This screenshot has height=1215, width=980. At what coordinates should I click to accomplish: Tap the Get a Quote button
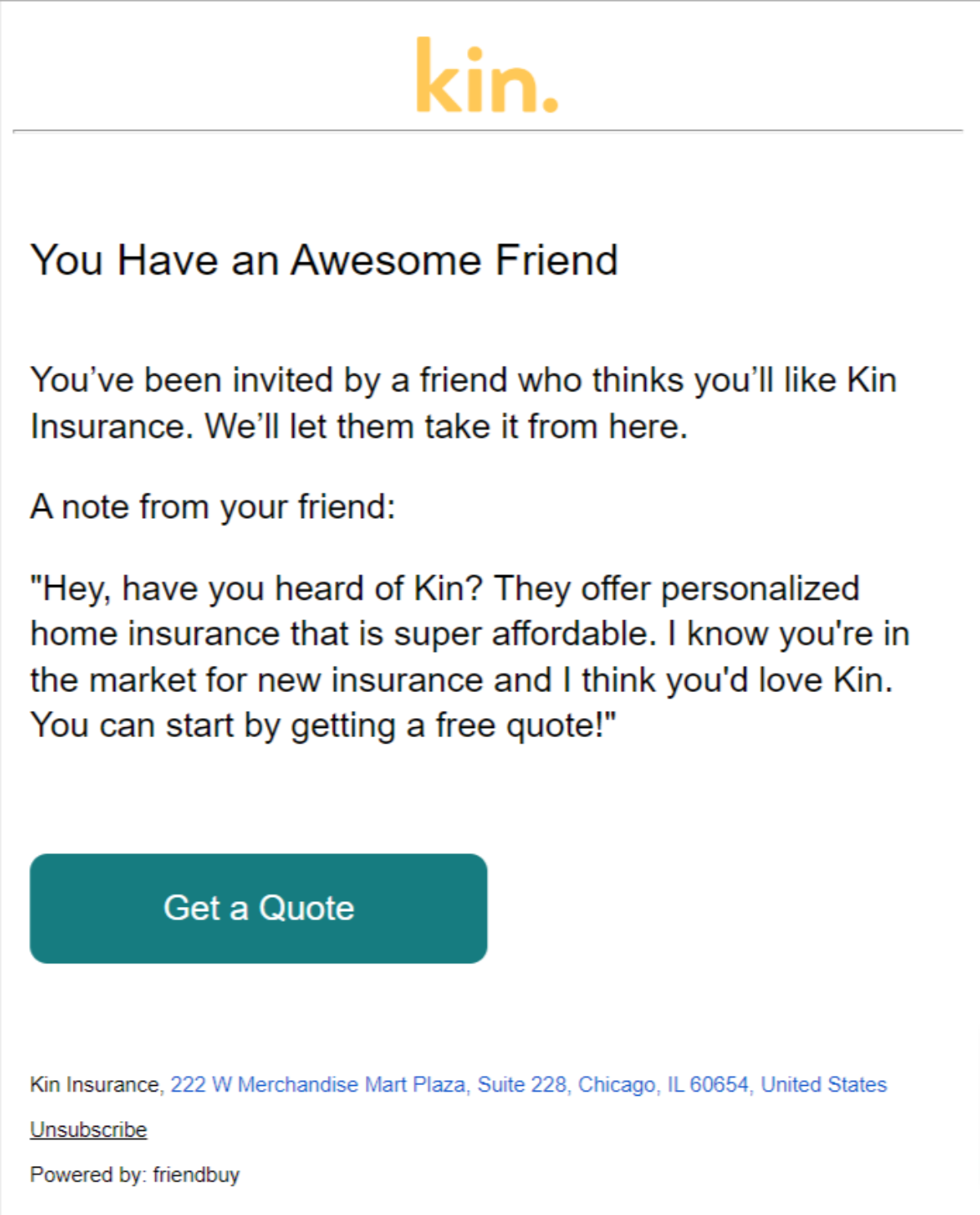coord(258,908)
